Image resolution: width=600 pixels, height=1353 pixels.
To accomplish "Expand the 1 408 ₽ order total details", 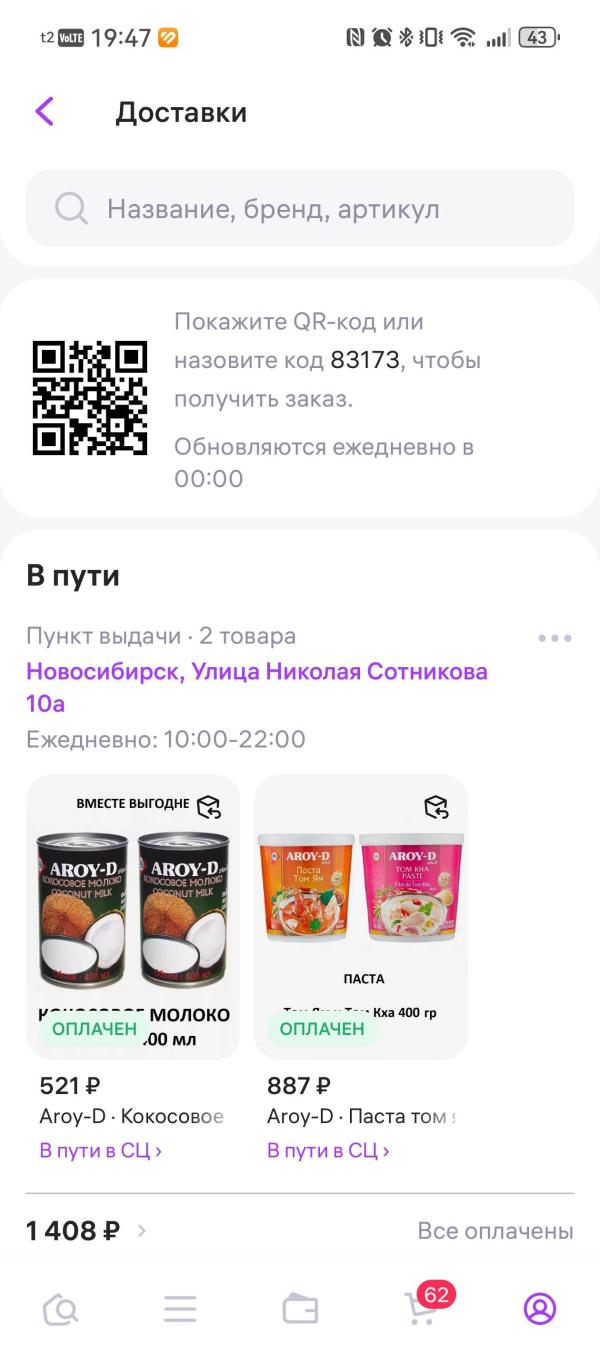I will [x=86, y=1231].
